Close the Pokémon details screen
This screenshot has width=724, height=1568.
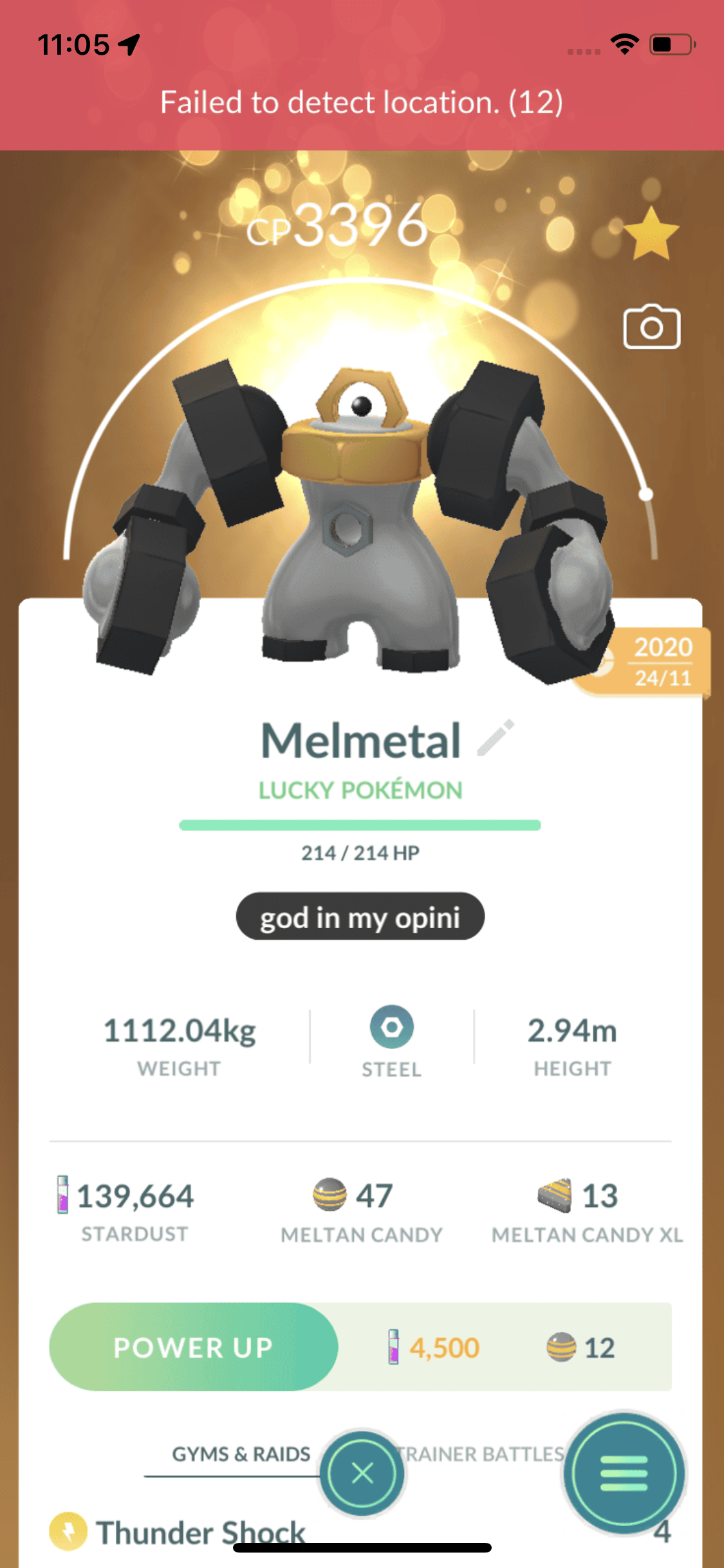point(362,1473)
